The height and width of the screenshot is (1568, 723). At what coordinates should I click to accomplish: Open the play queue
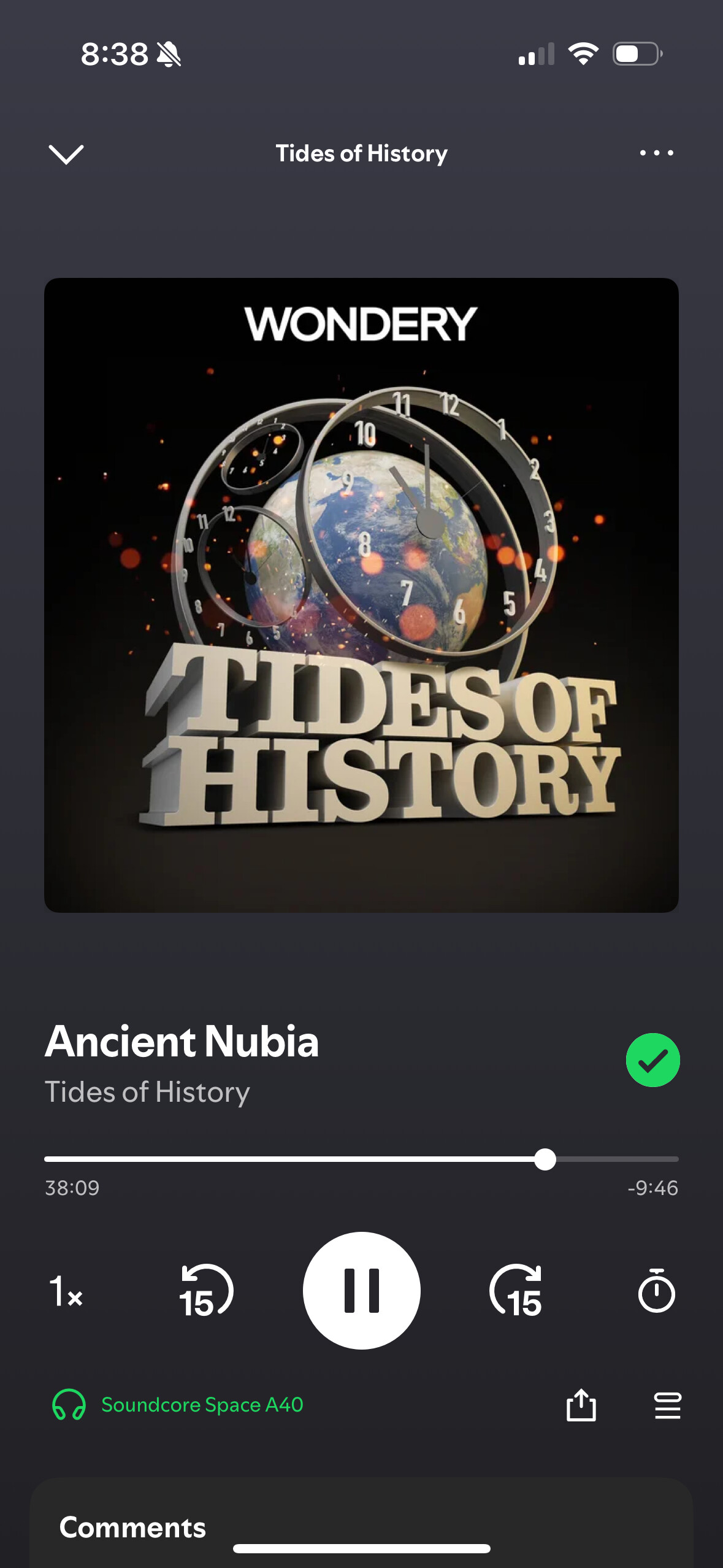tap(667, 1405)
